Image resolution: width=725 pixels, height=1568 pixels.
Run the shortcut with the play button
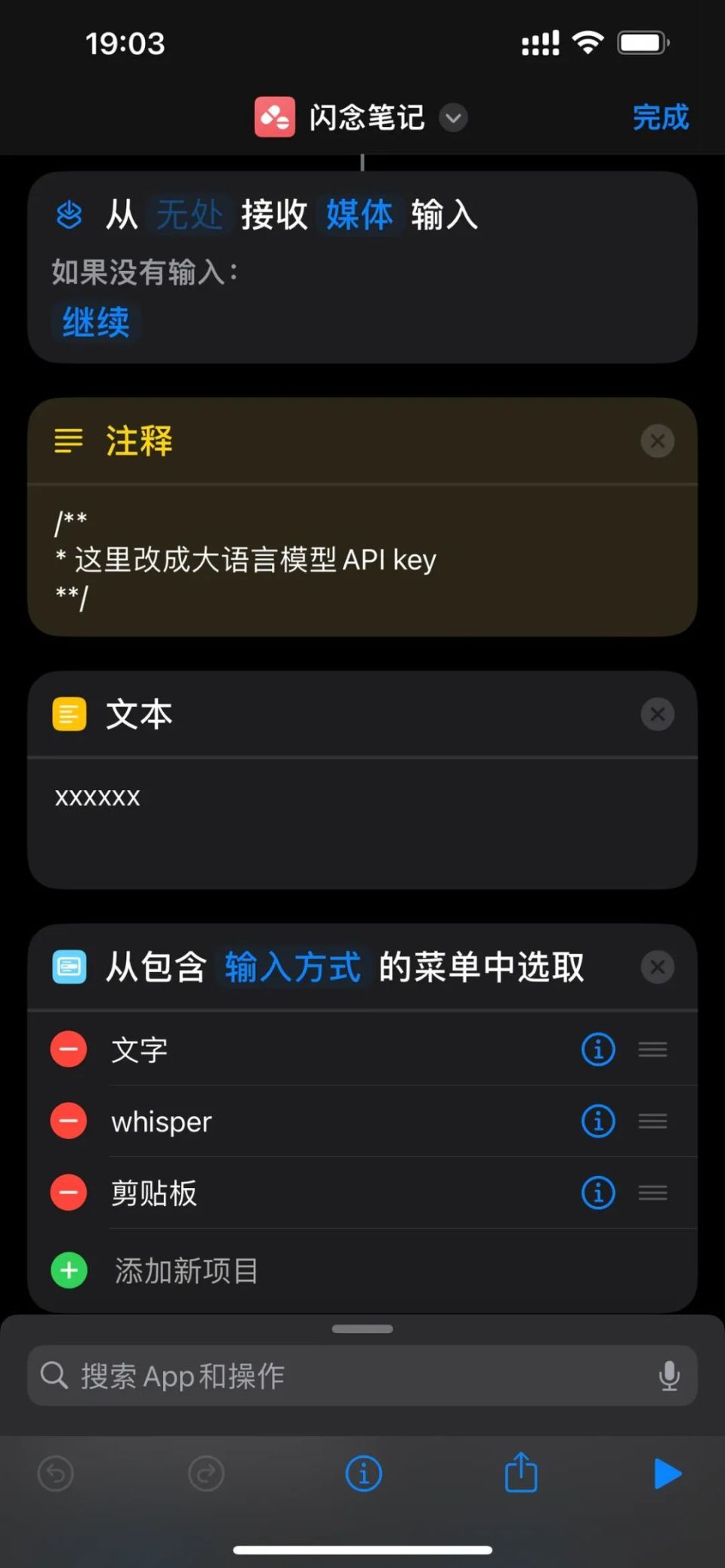[667, 1474]
